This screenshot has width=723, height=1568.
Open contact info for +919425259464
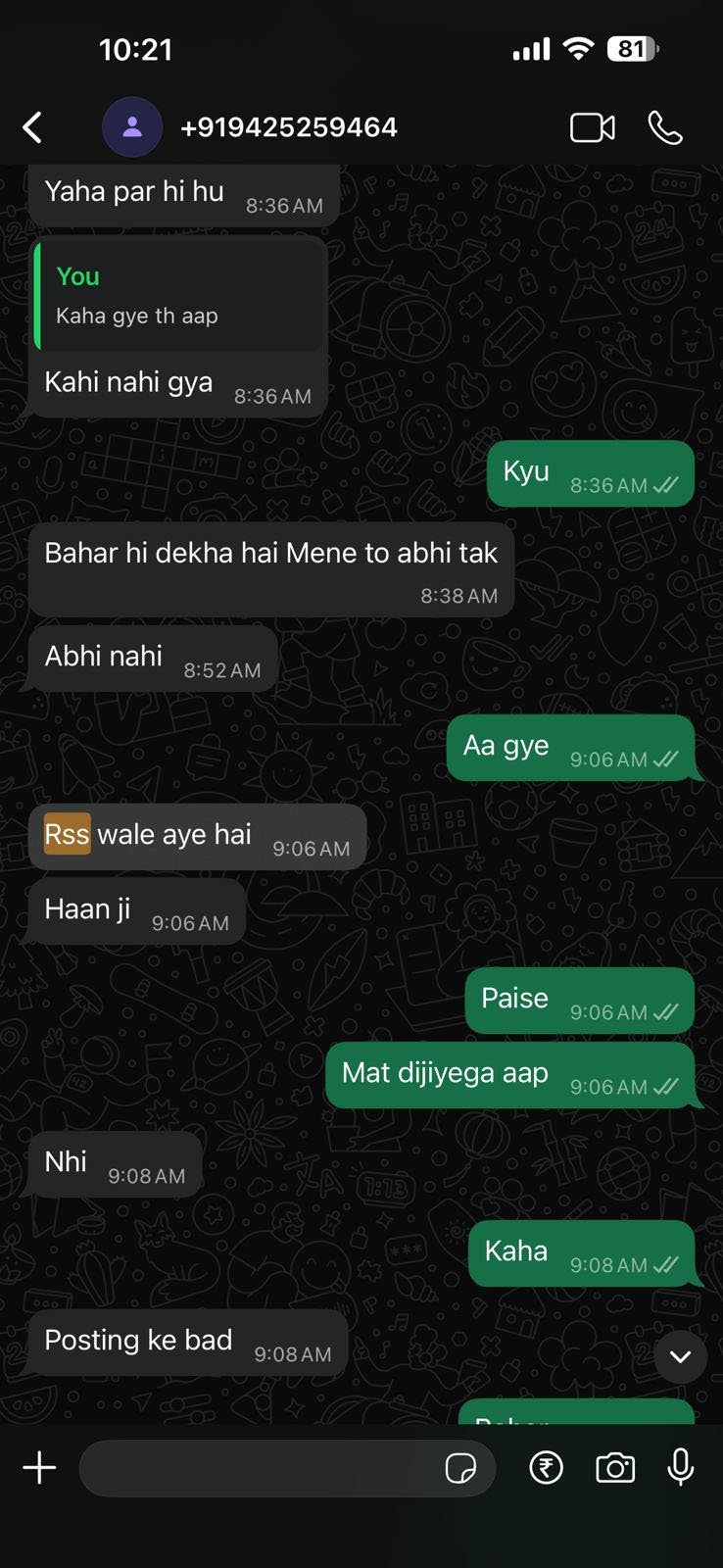288,127
